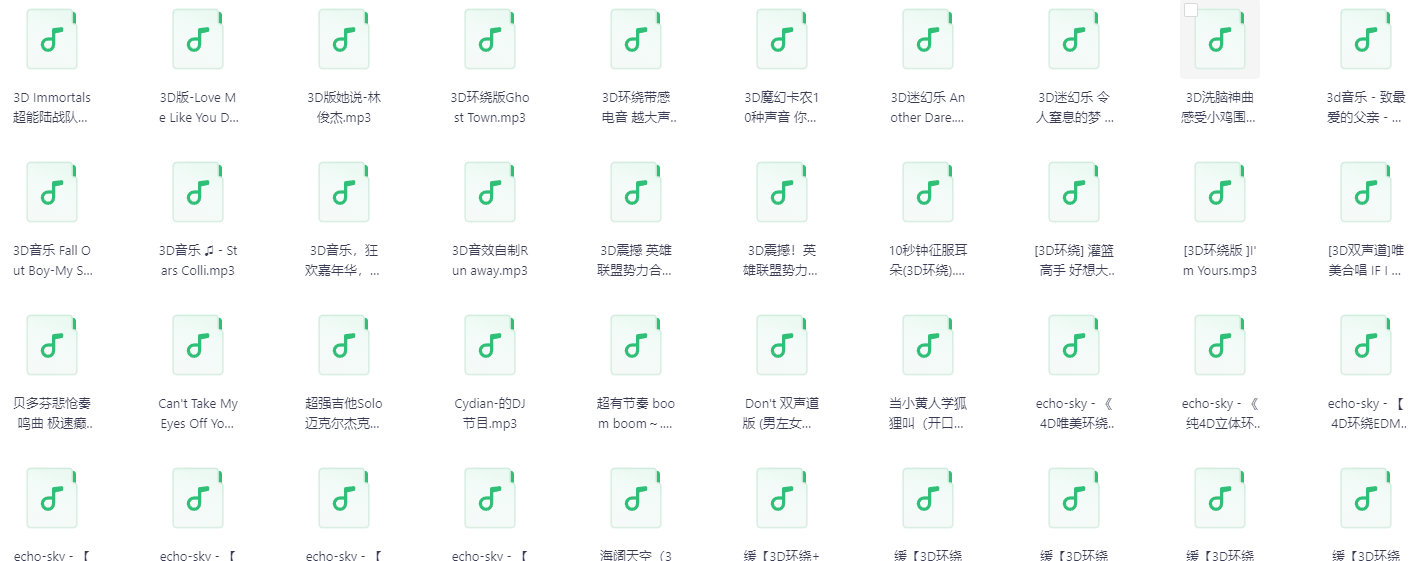Open the 3D Immortals 超能陆战队 file

(52, 39)
